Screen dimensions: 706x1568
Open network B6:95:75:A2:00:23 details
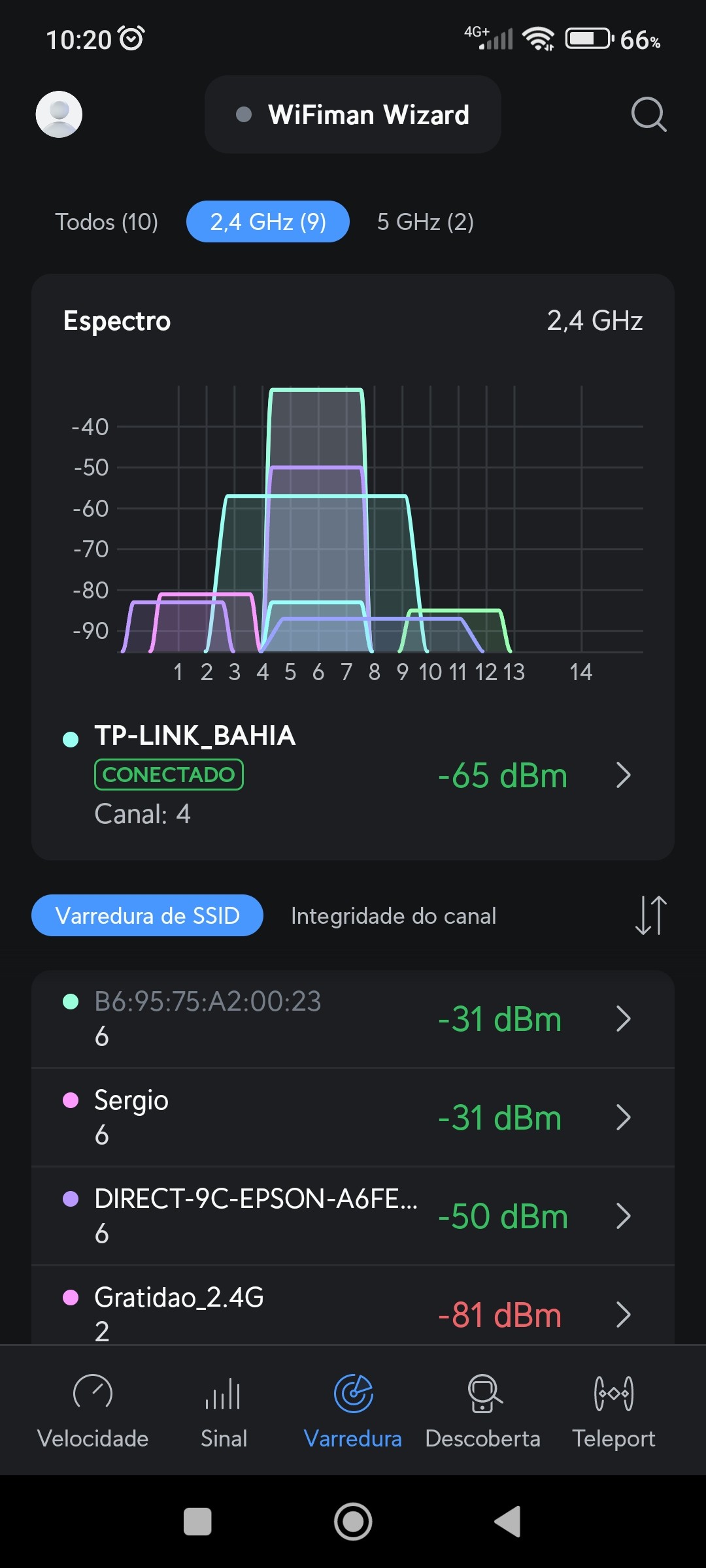(x=353, y=1019)
